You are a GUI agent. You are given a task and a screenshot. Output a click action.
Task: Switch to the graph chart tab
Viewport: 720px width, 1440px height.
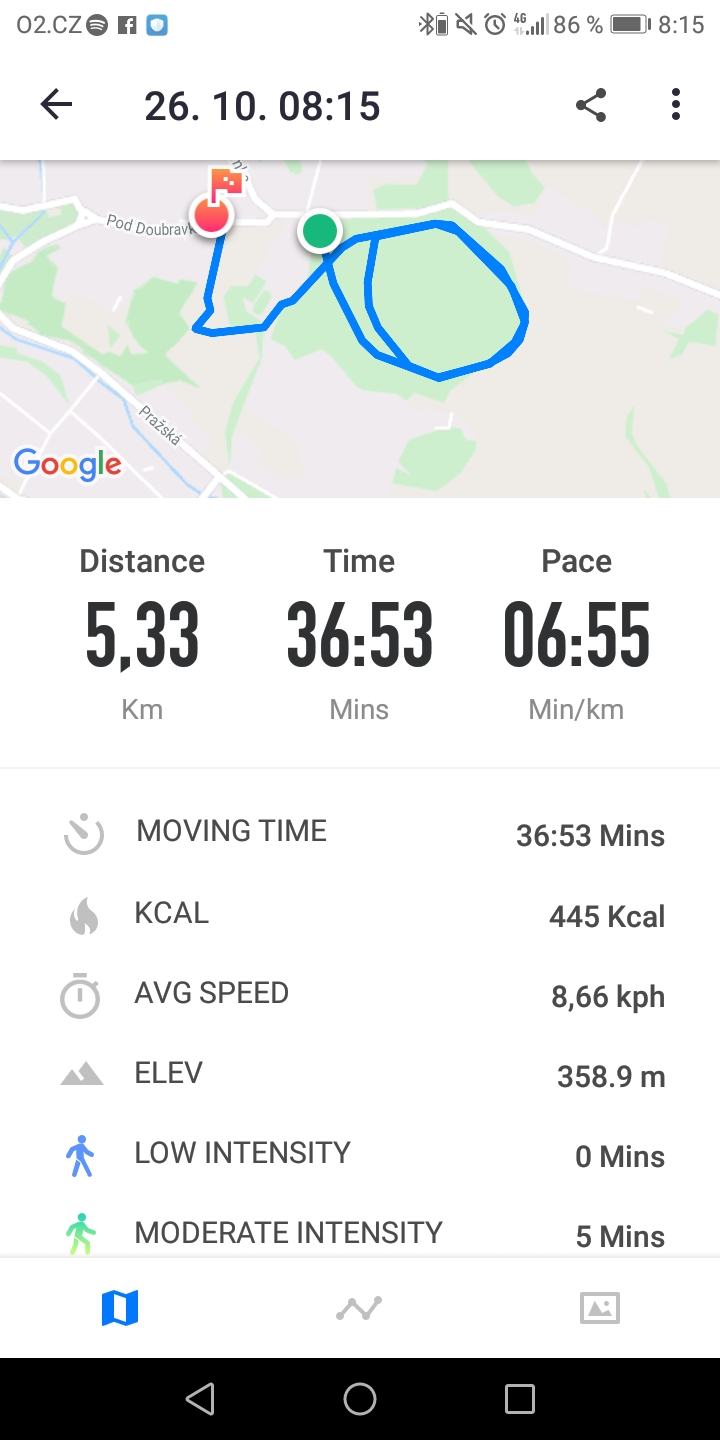coord(359,1308)
